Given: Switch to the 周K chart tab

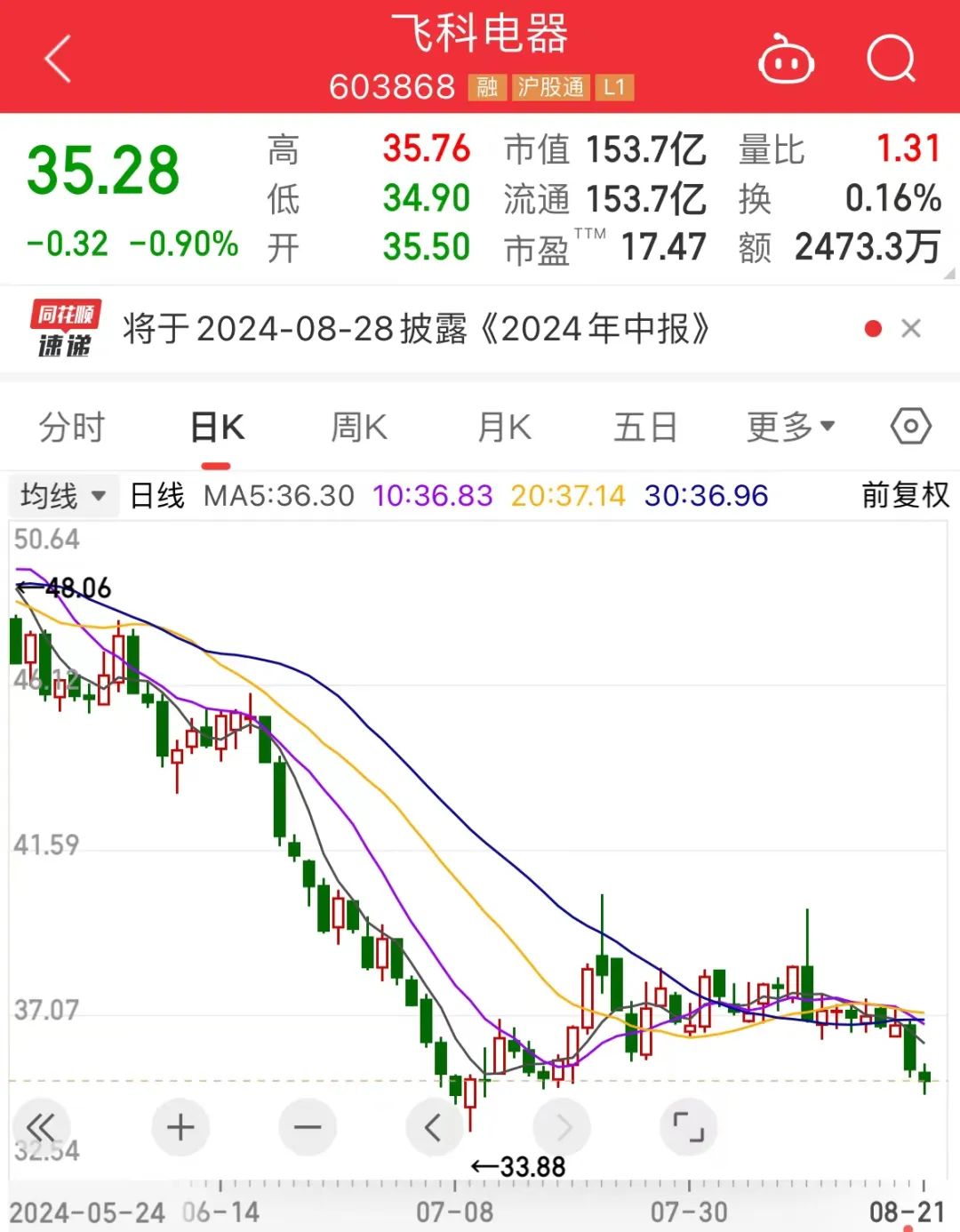Looking at the screenshot, I should 358,428.
